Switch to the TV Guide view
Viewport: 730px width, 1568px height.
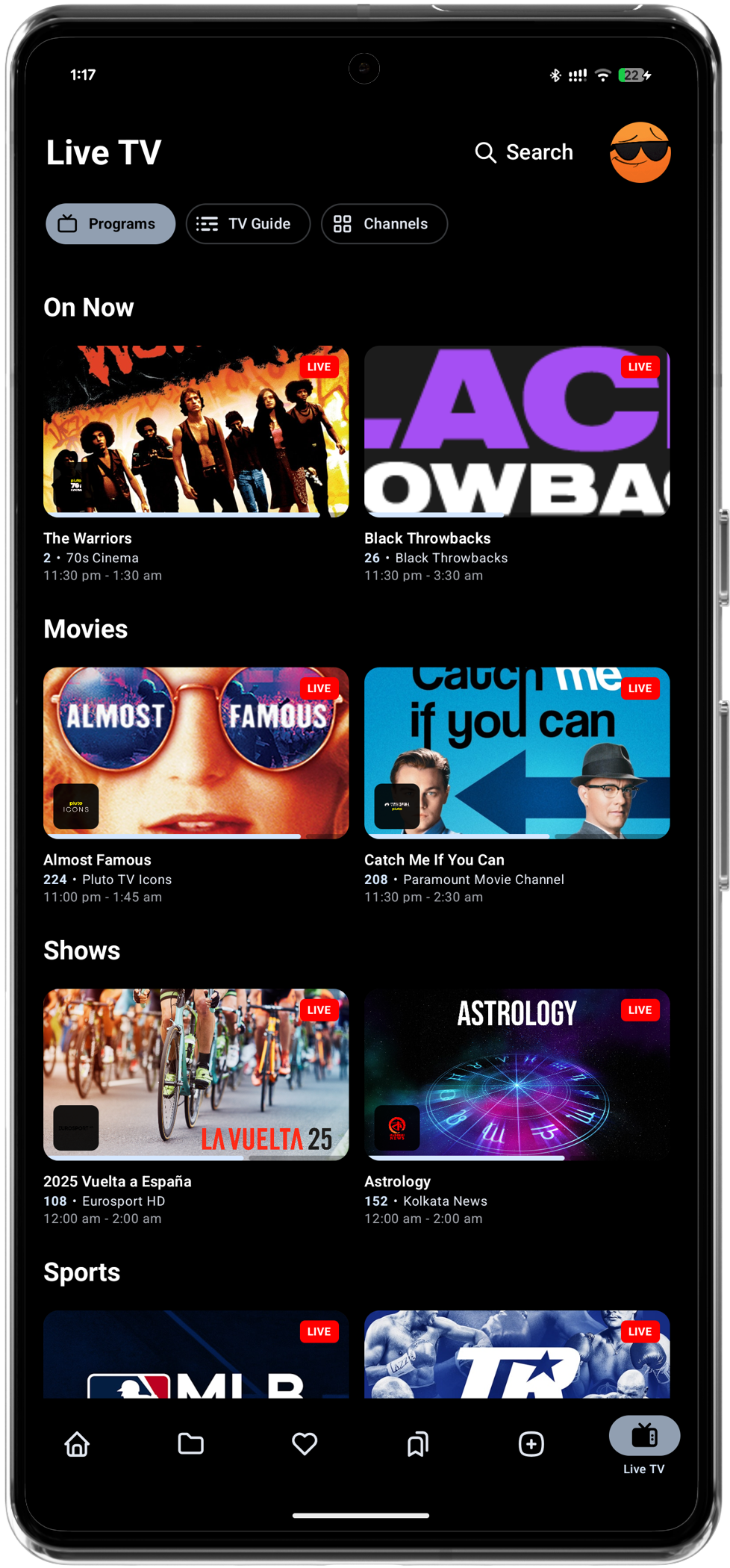[x=248, y=224]
